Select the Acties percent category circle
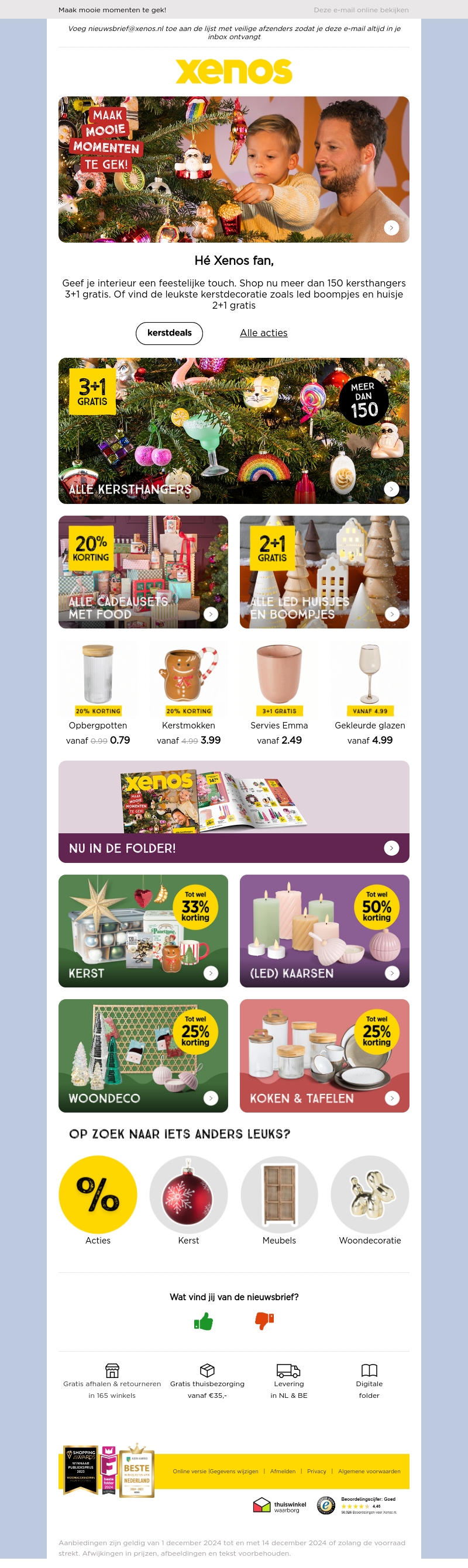Screen dimensions: 468x1568 coord(98,1194)
